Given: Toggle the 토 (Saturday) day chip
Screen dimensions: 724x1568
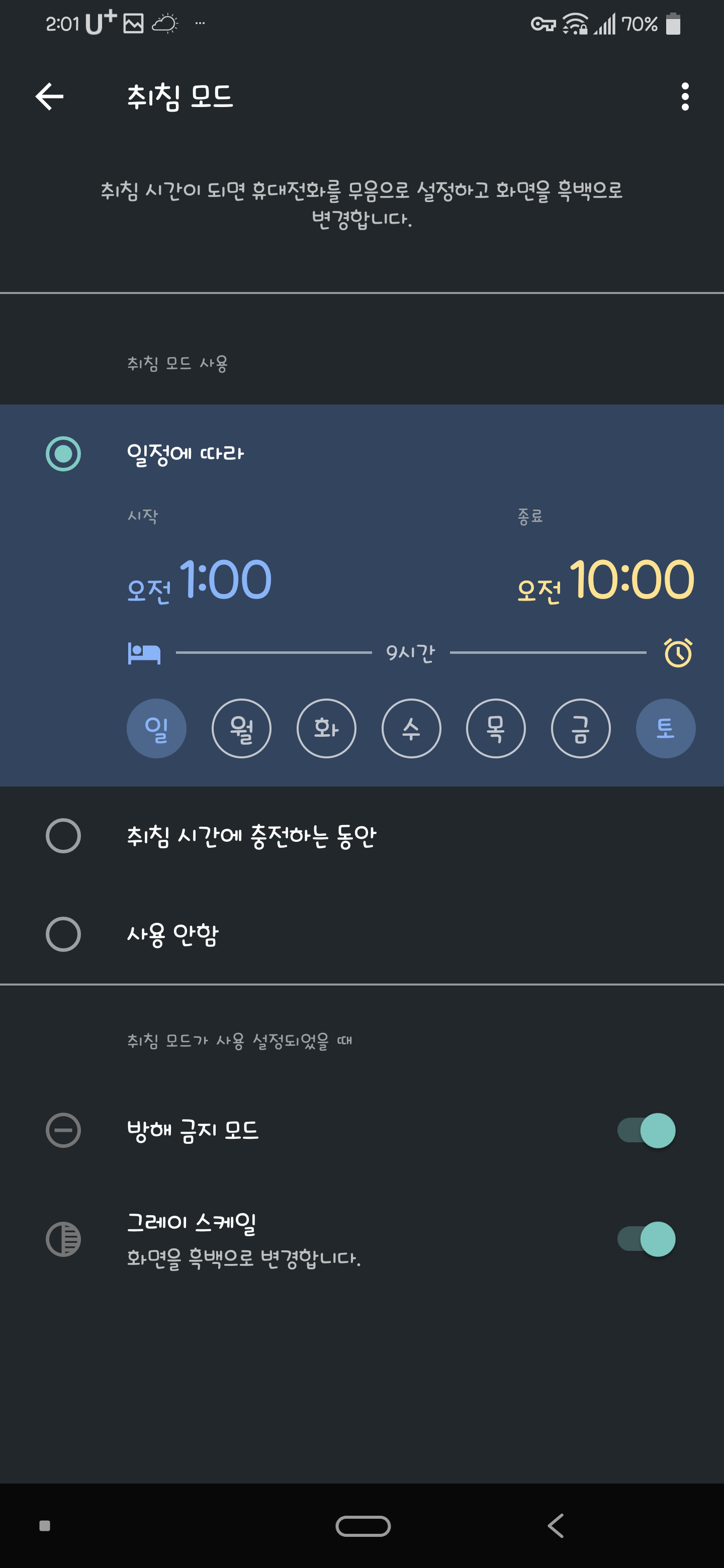Looking at the screenshot, I should (666, 728).
